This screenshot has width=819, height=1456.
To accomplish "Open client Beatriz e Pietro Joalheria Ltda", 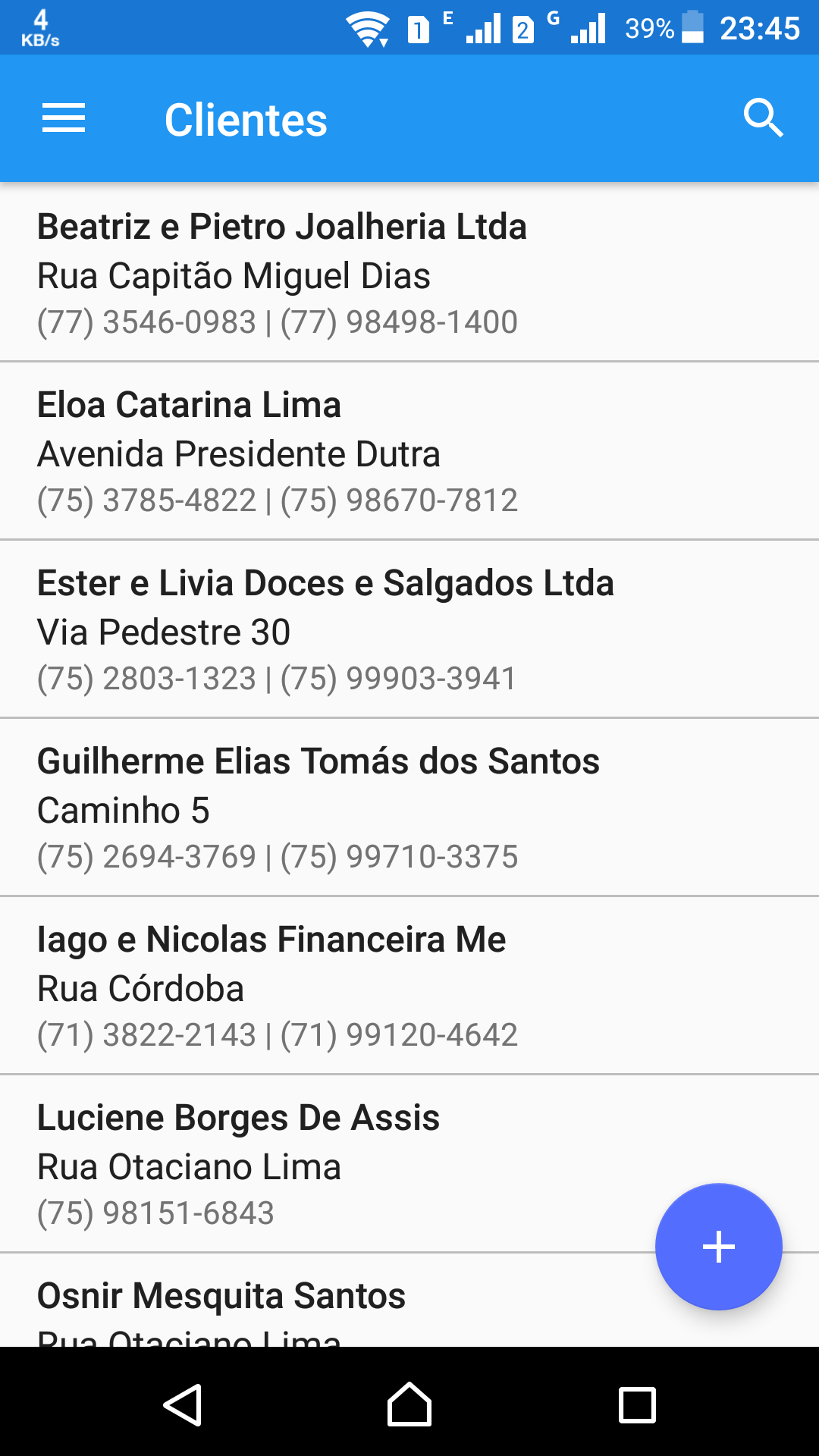I will tap(409, 272).
